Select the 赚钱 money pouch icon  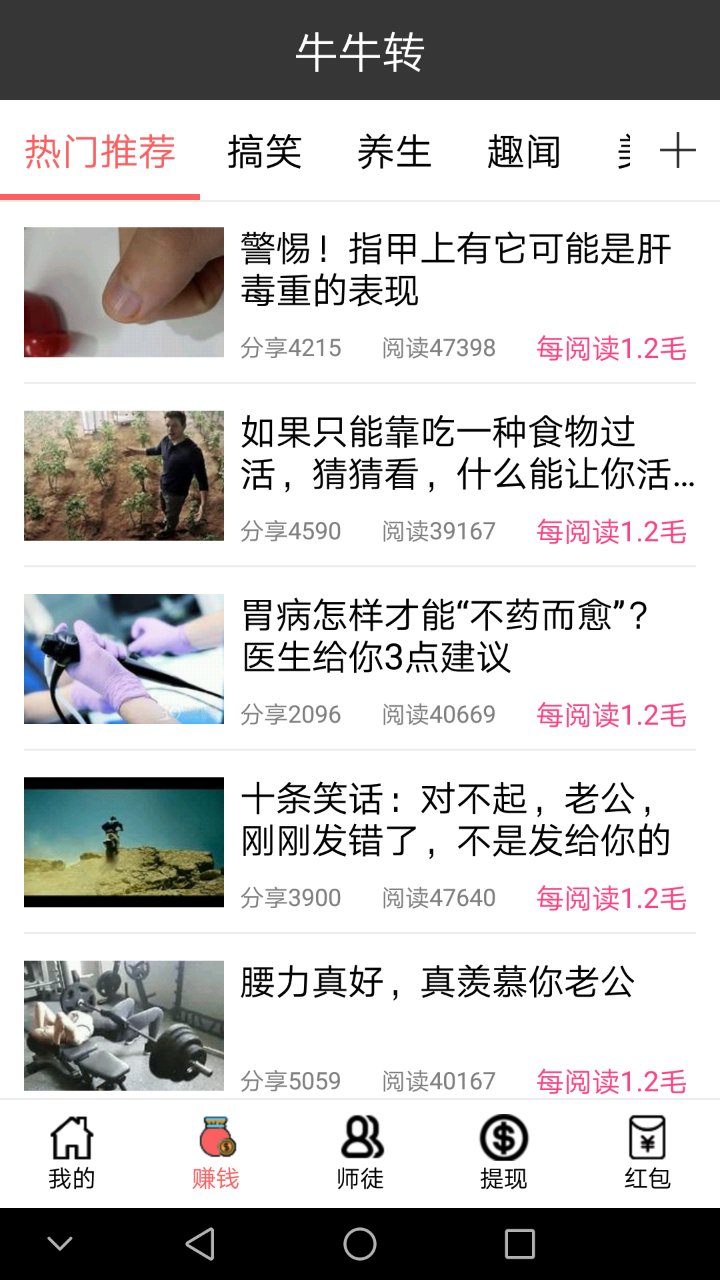click(214, 1150)
